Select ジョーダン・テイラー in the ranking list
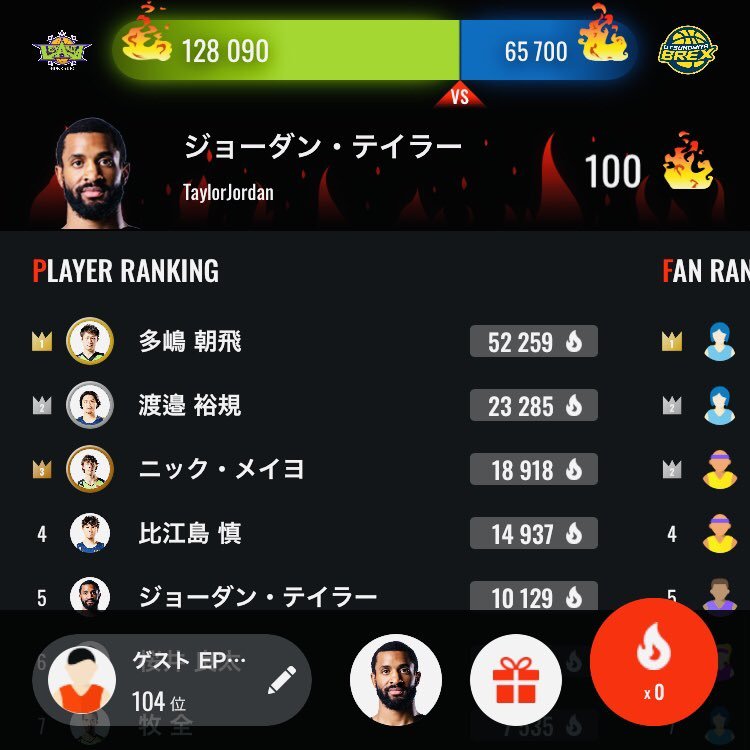This screenshot has width=750, height=750. (257, 597)
